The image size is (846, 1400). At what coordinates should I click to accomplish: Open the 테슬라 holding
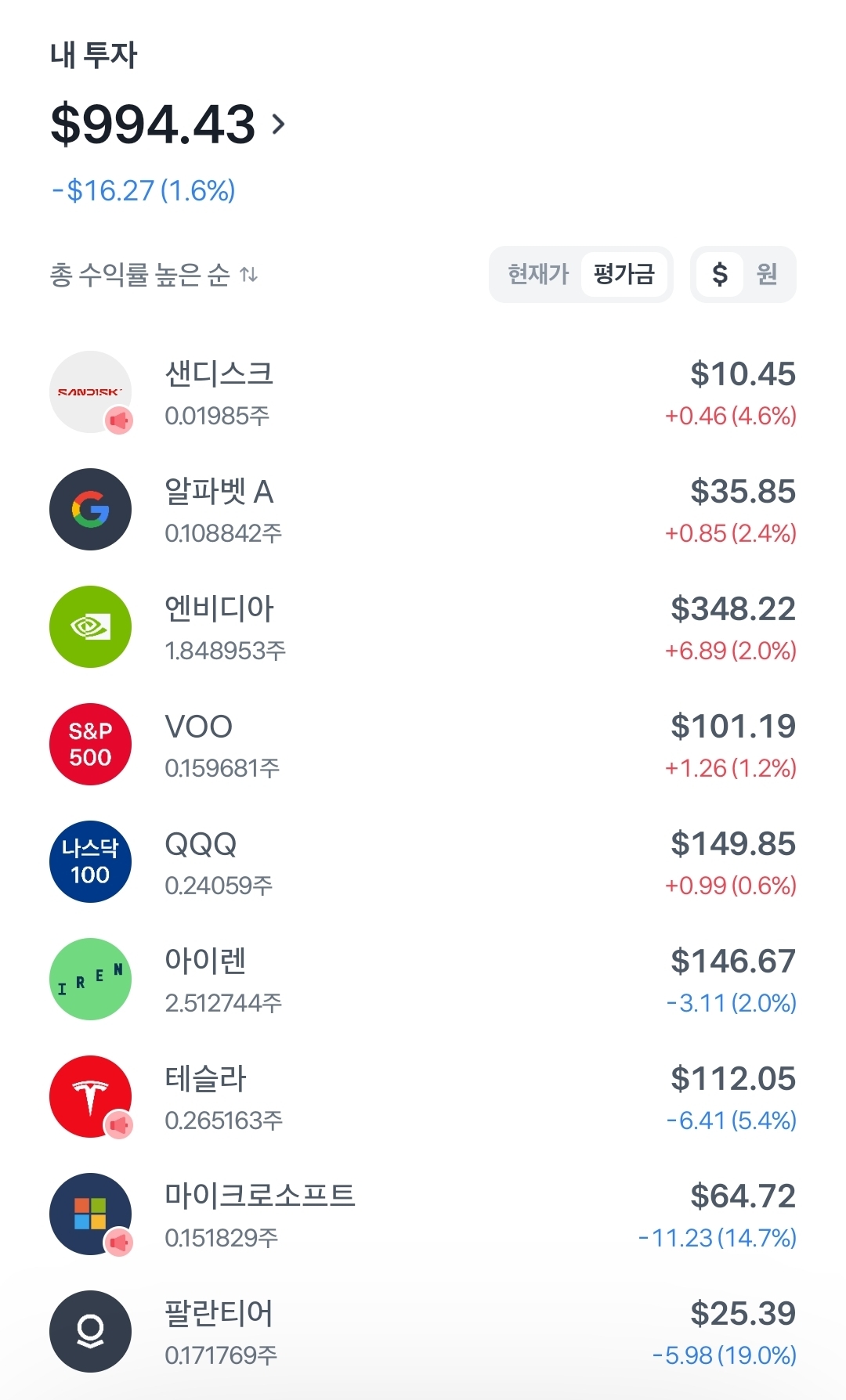423,1098
